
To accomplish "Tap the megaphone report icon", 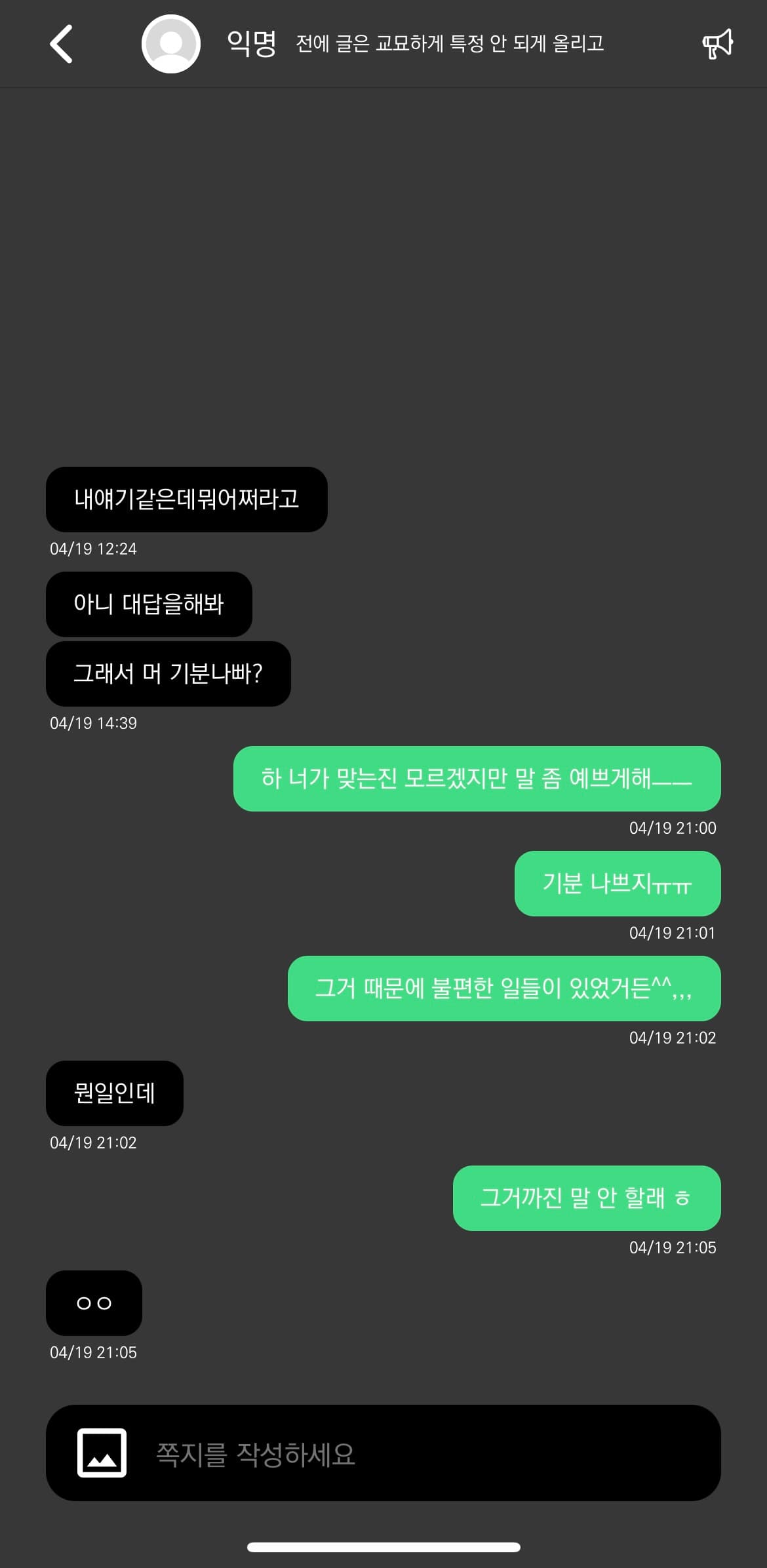I will tap(717, 44).
